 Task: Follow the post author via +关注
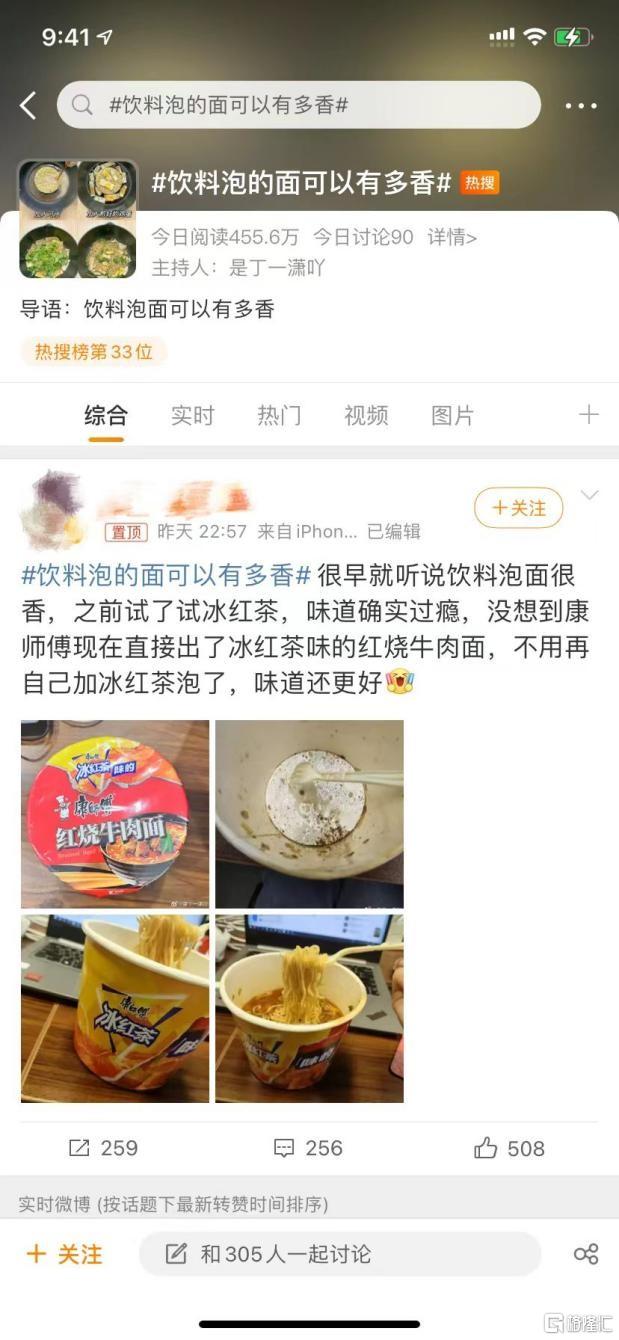point(518,508)
